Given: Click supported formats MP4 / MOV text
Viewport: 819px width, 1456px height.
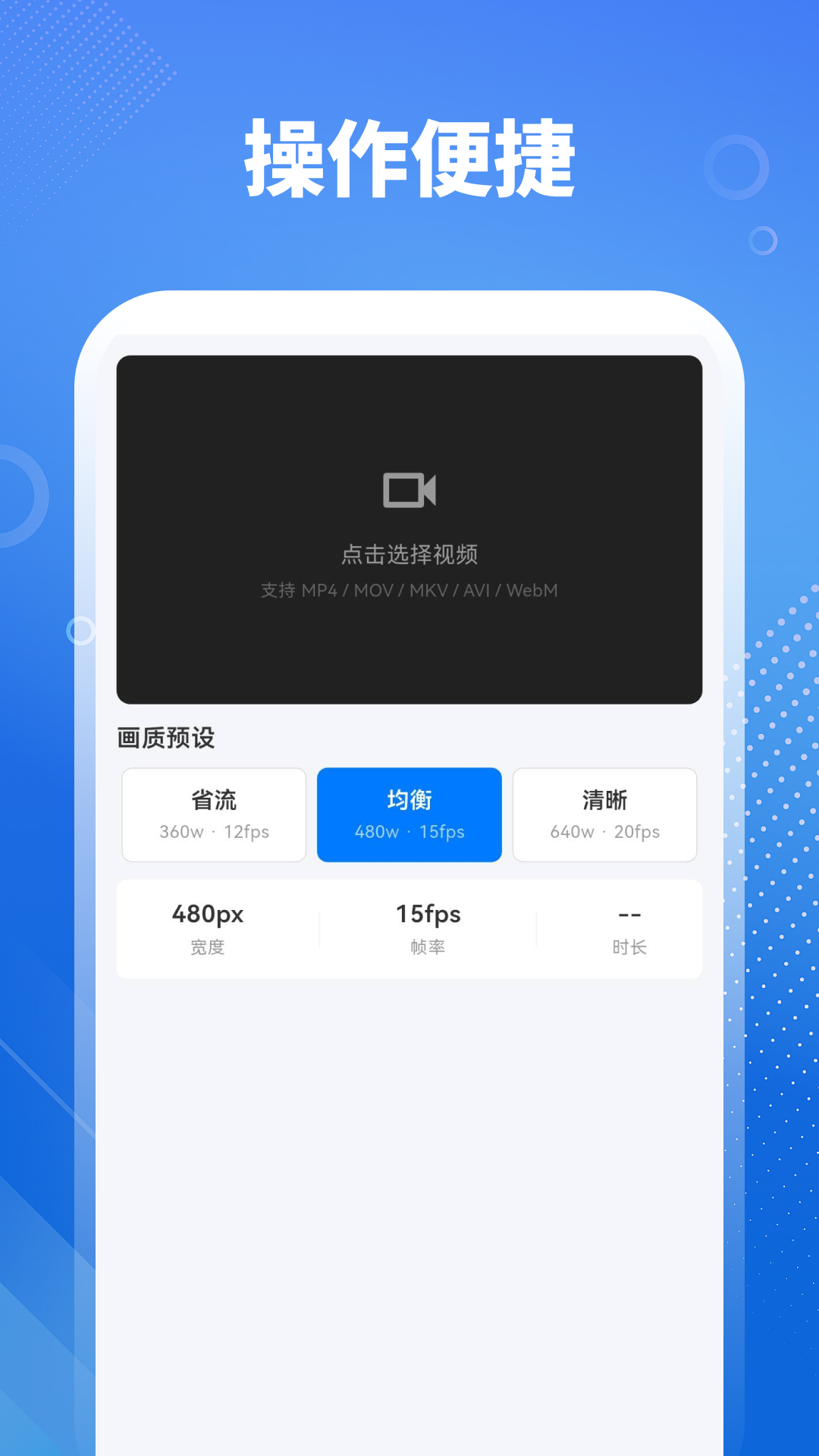Looking at the screenshot, I should [409, 591].
